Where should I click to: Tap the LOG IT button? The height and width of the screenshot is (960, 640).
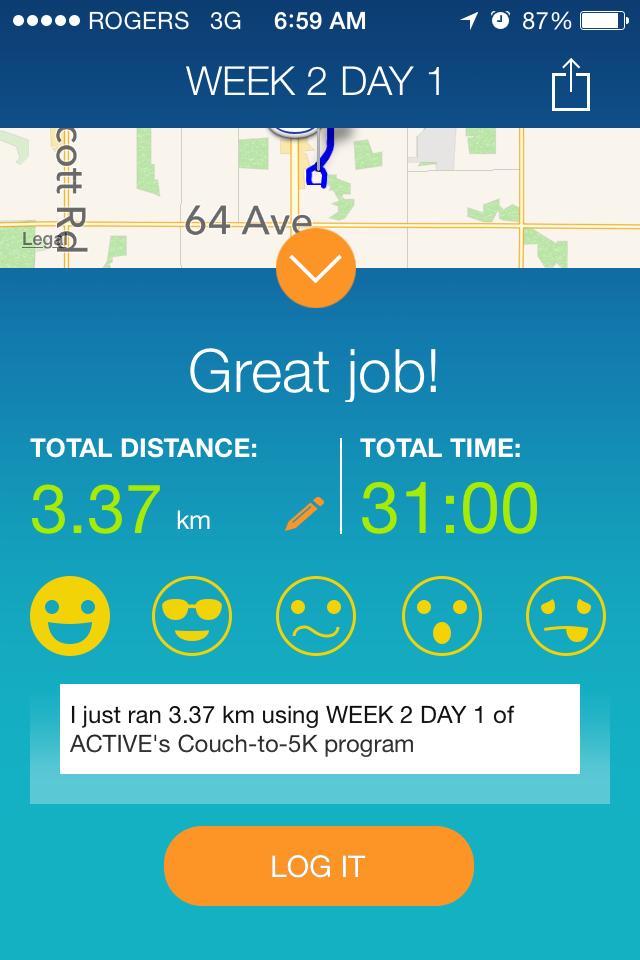pyautogui.click(x=318, y=866)
